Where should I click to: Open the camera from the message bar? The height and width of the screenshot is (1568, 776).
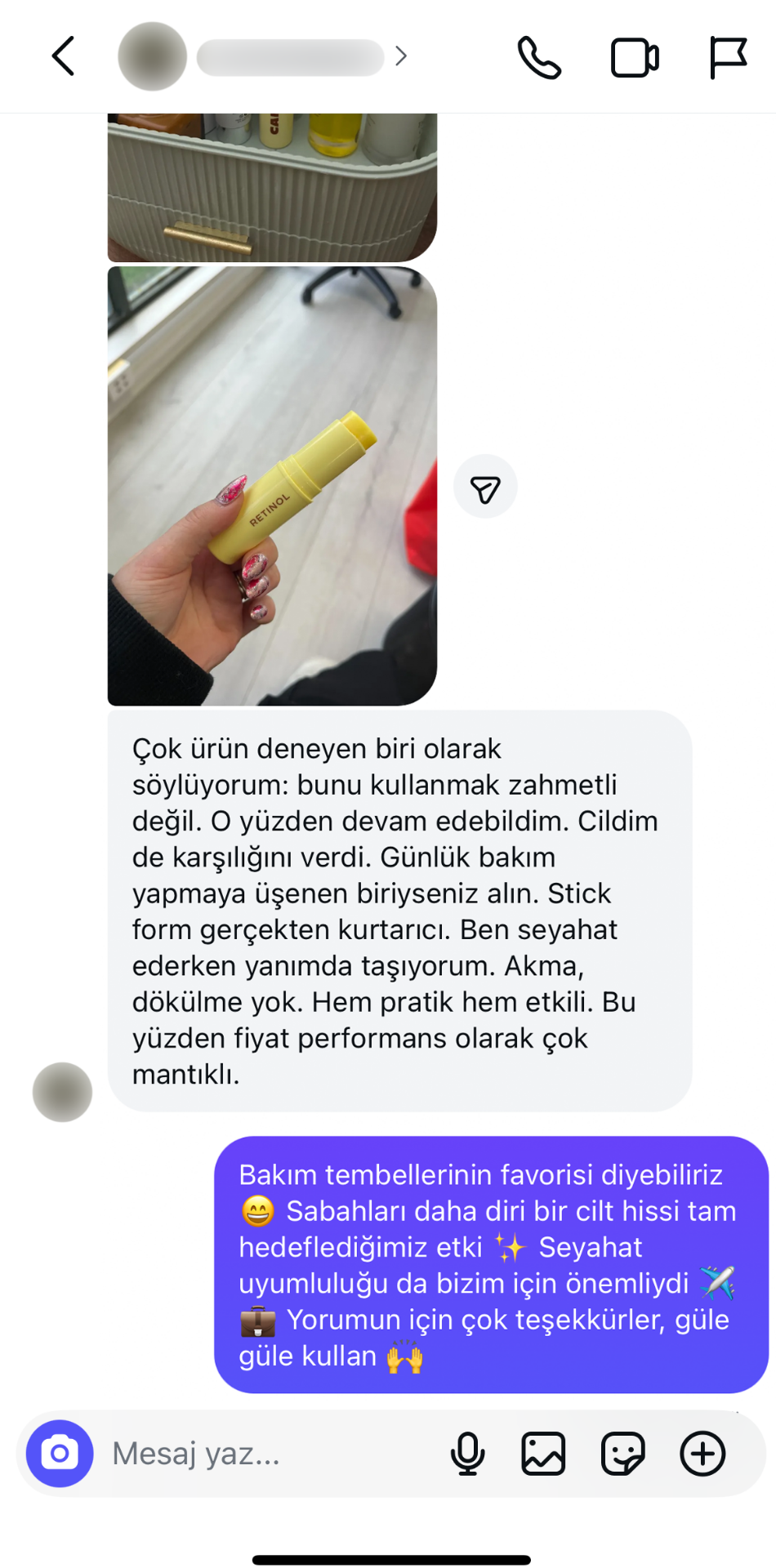[x=60, y=1454]
